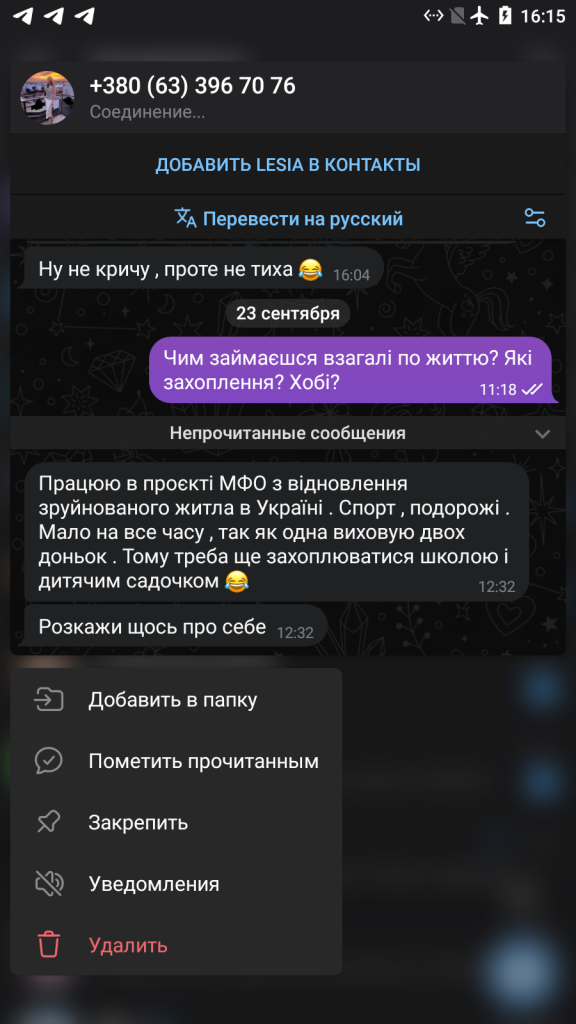Select Добавить в папку
This screenshot has height=1024, width=576.
(x=176, y=700)
